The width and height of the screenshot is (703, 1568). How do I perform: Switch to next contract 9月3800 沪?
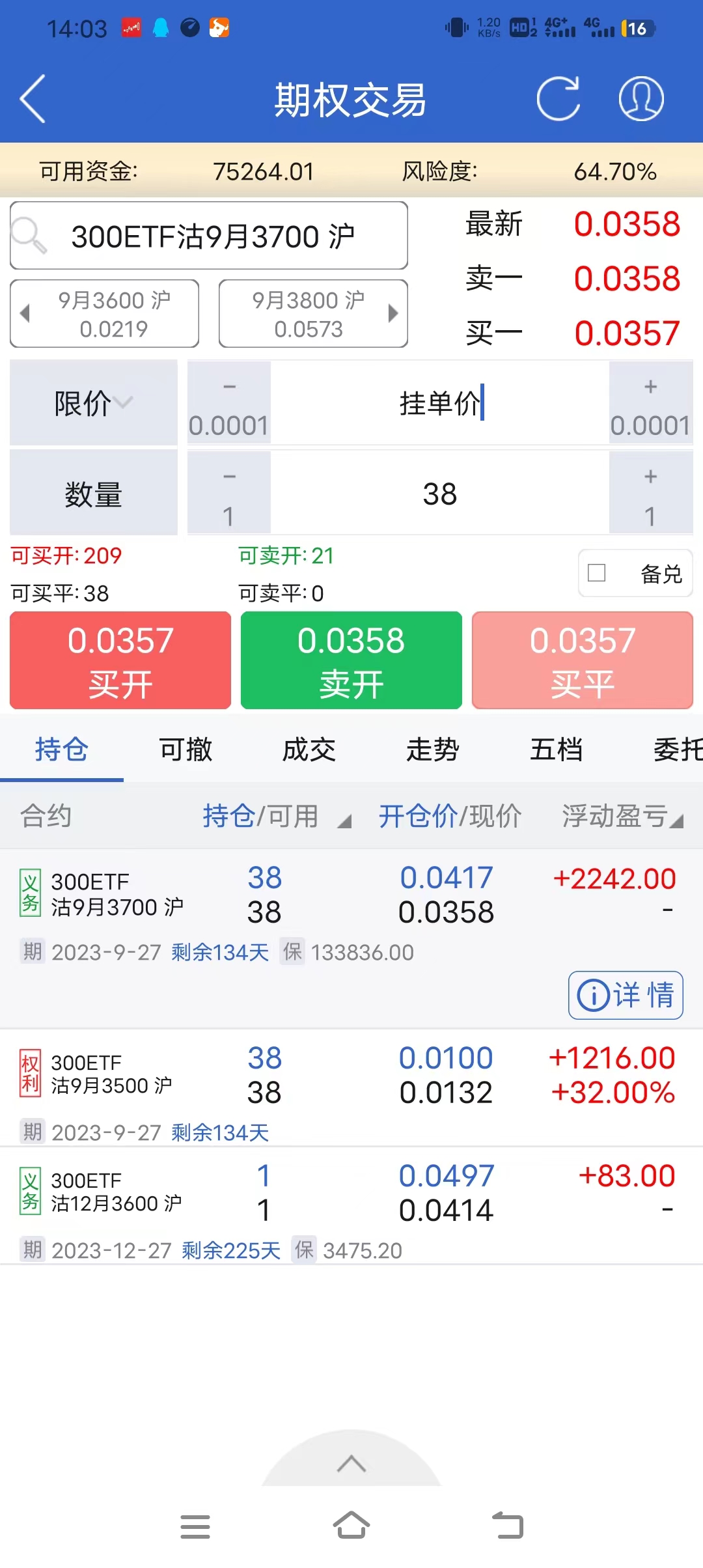[313, 314]
